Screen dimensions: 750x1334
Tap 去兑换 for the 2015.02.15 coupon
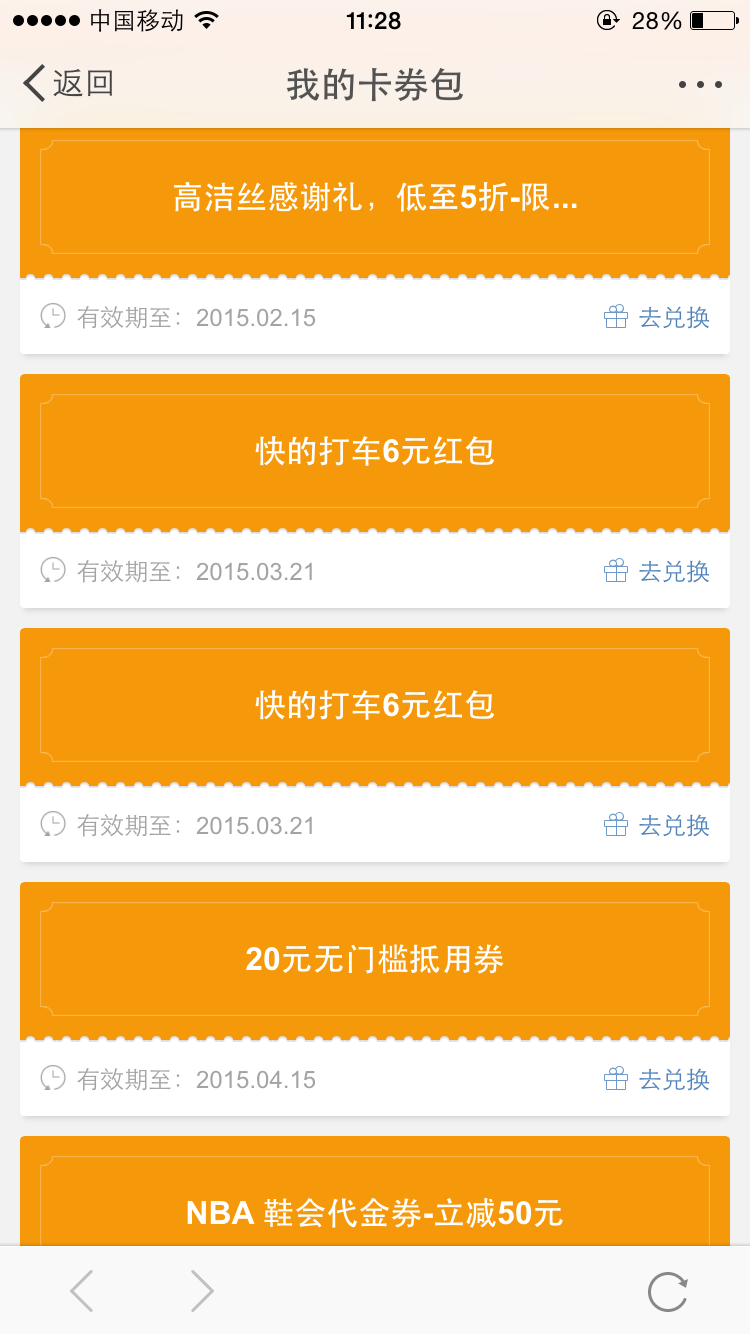[657, 318]
